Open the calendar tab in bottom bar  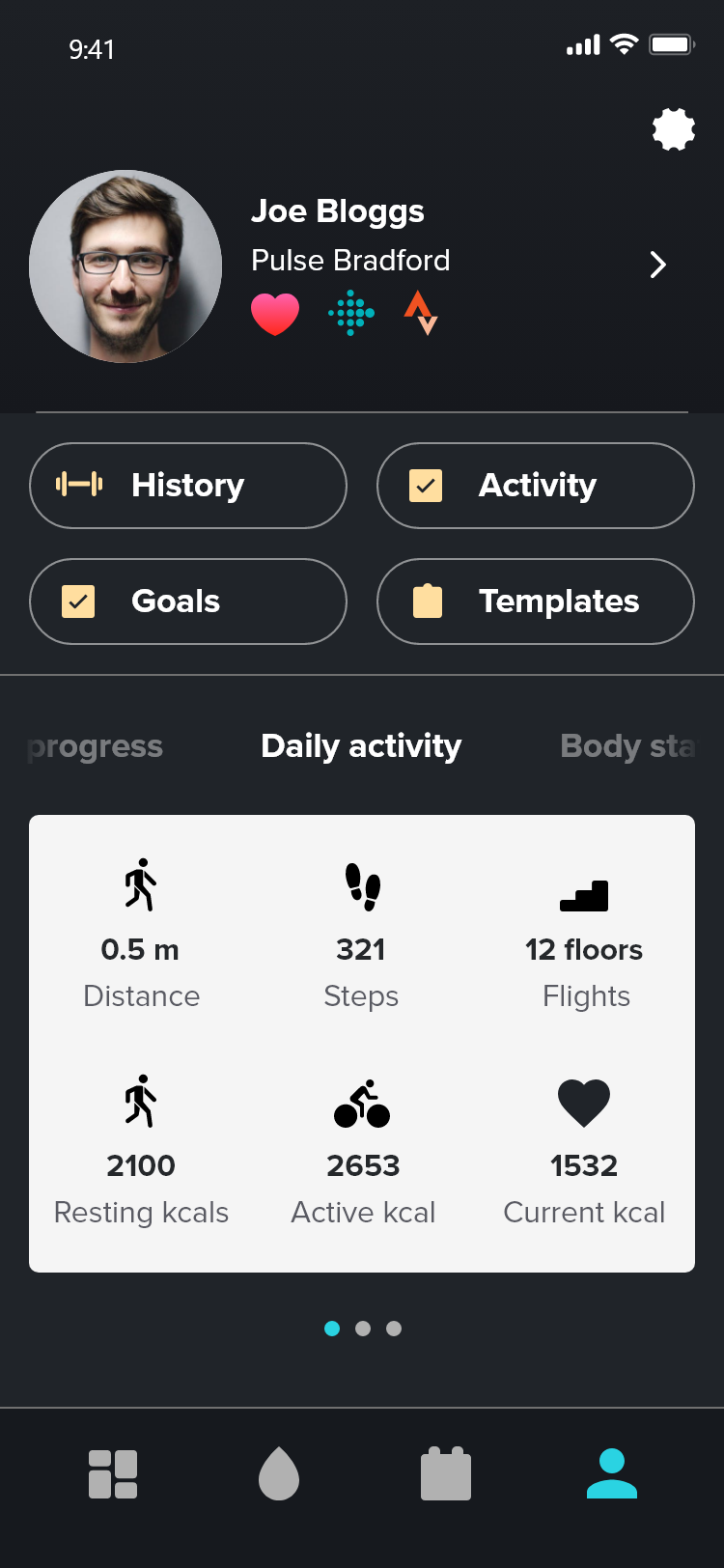click(446, 1474)
